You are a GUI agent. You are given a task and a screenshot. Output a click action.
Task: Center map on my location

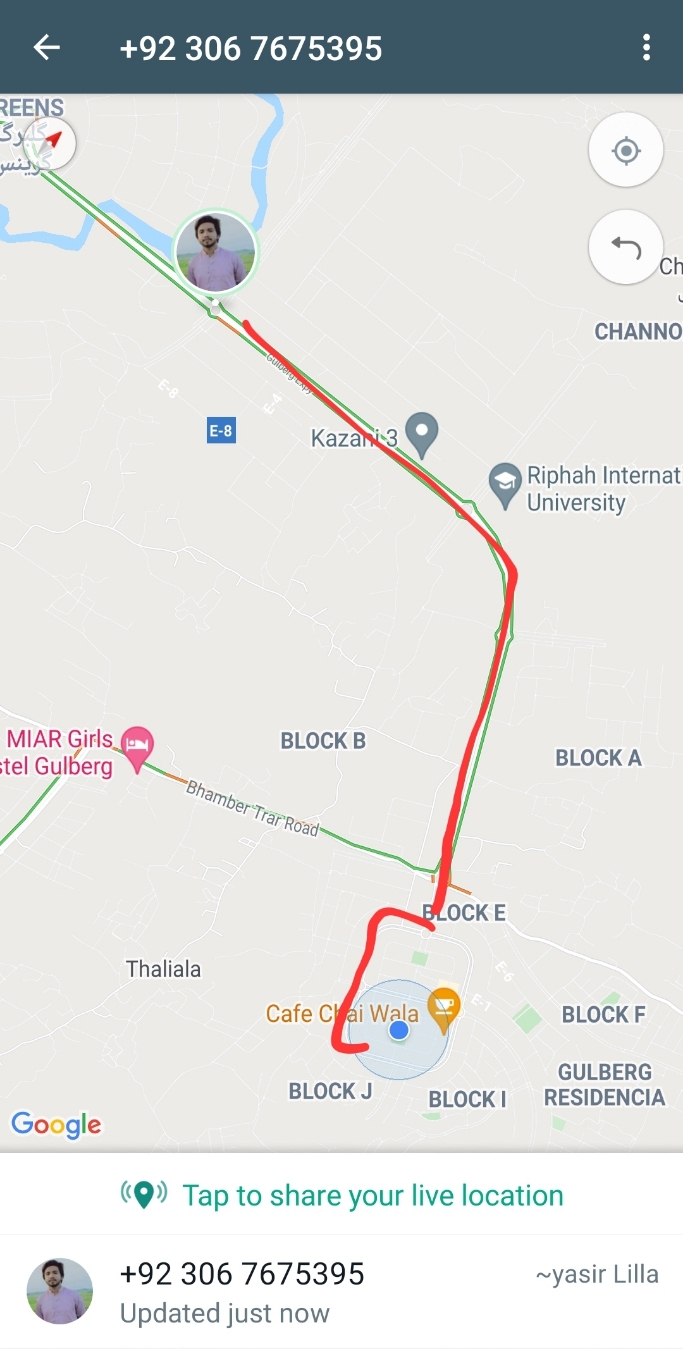pyautogui.click(x=626, y=151)
